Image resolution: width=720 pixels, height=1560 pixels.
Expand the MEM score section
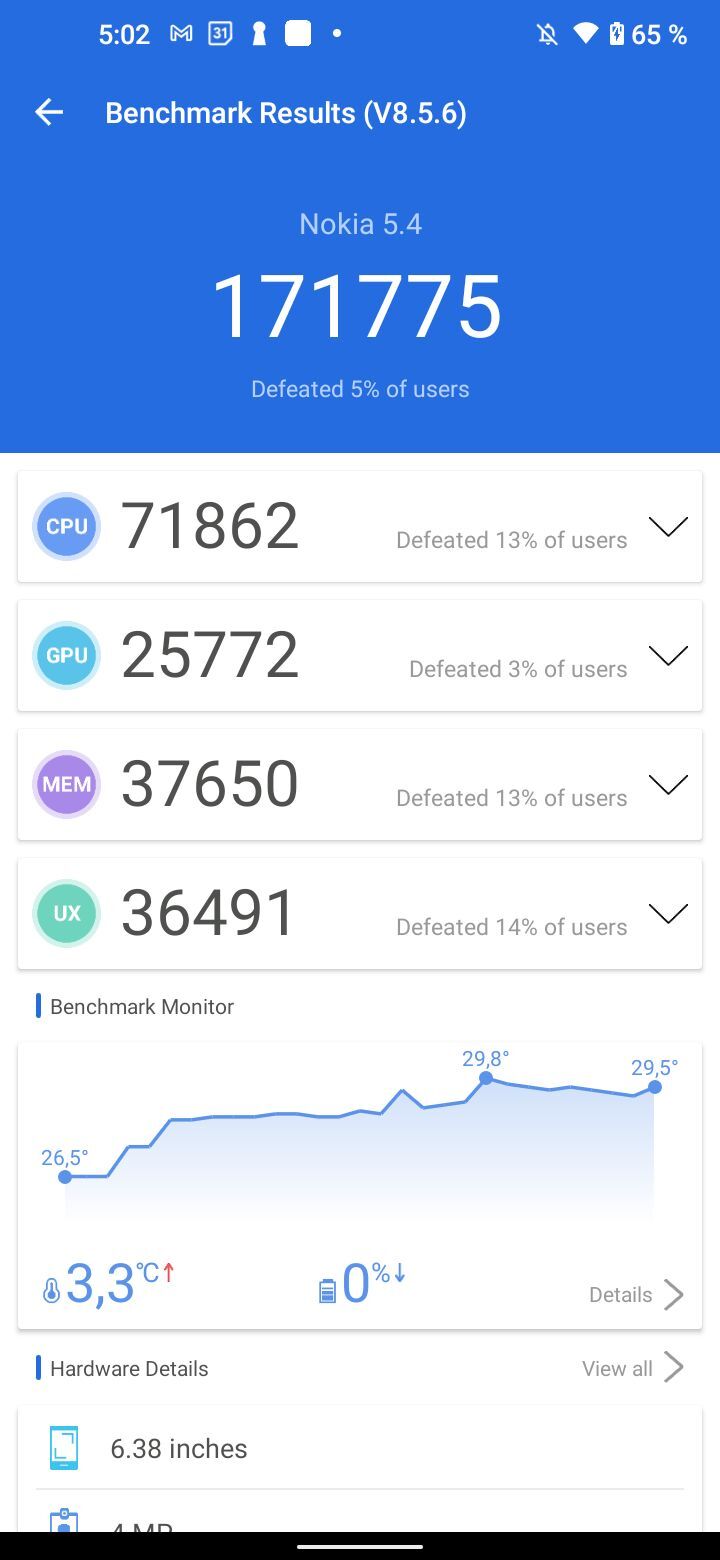[667, 785]
